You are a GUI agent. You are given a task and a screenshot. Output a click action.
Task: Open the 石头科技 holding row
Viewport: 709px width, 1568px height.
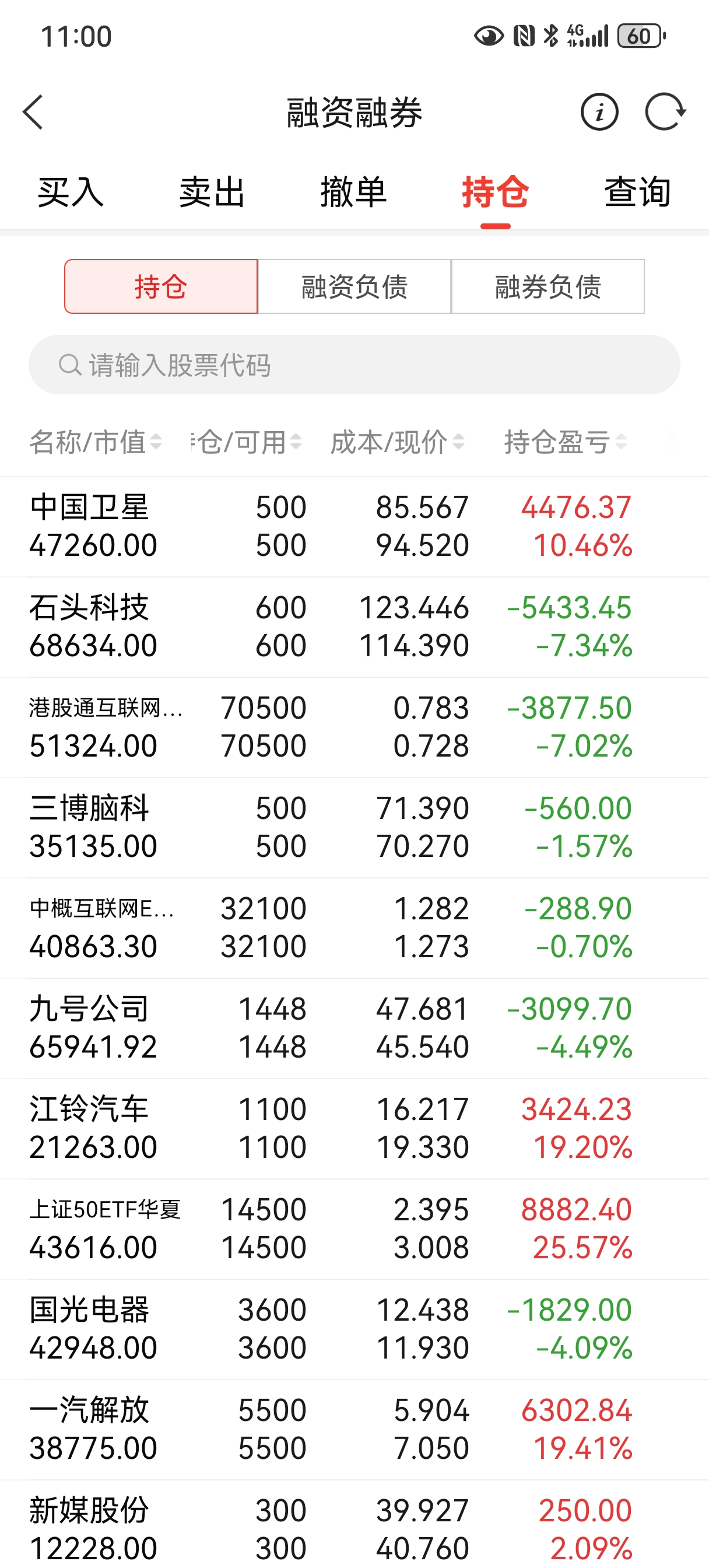[354, 627]
